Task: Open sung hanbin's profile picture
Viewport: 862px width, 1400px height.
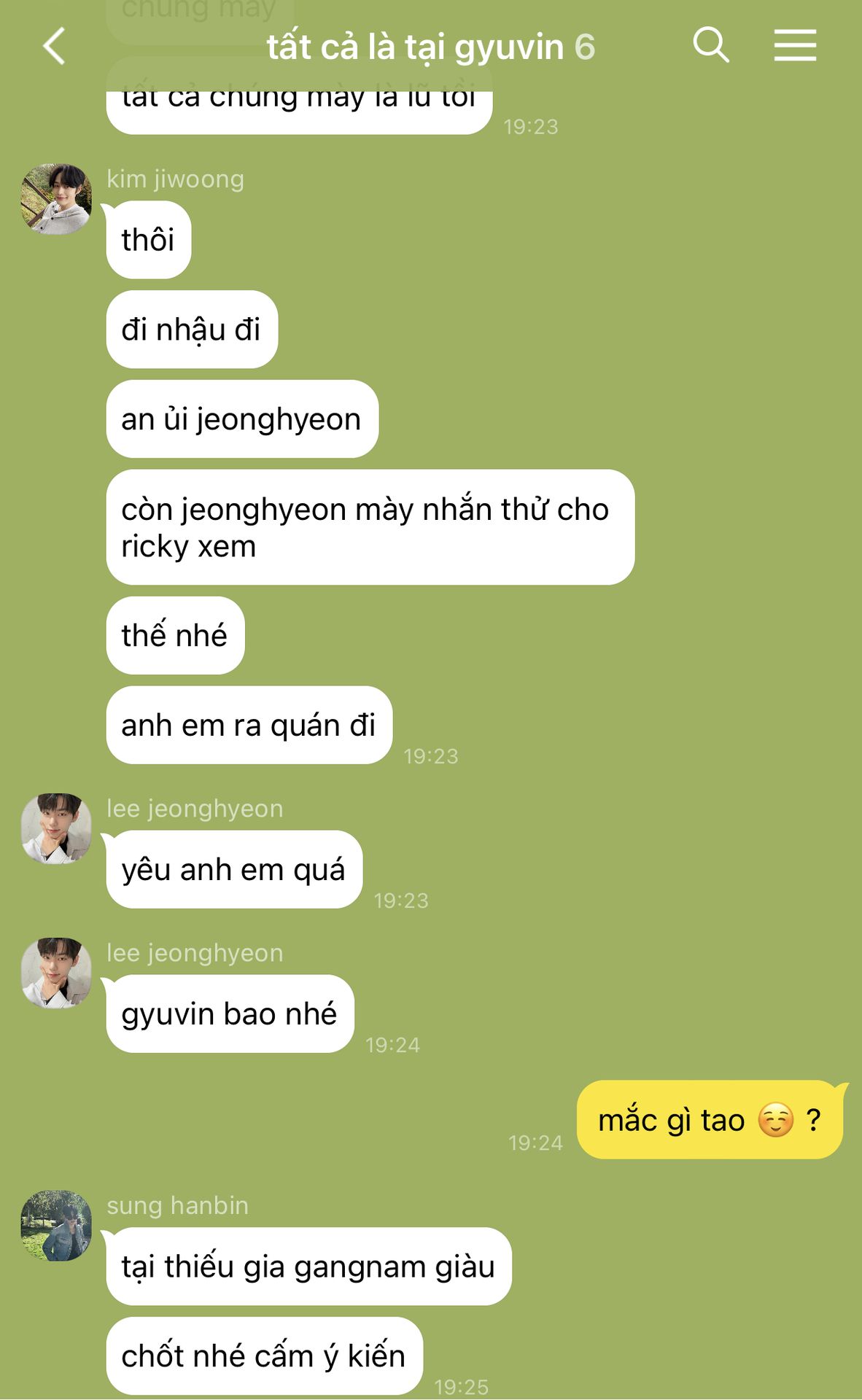Action: [x=56, y=1225]
